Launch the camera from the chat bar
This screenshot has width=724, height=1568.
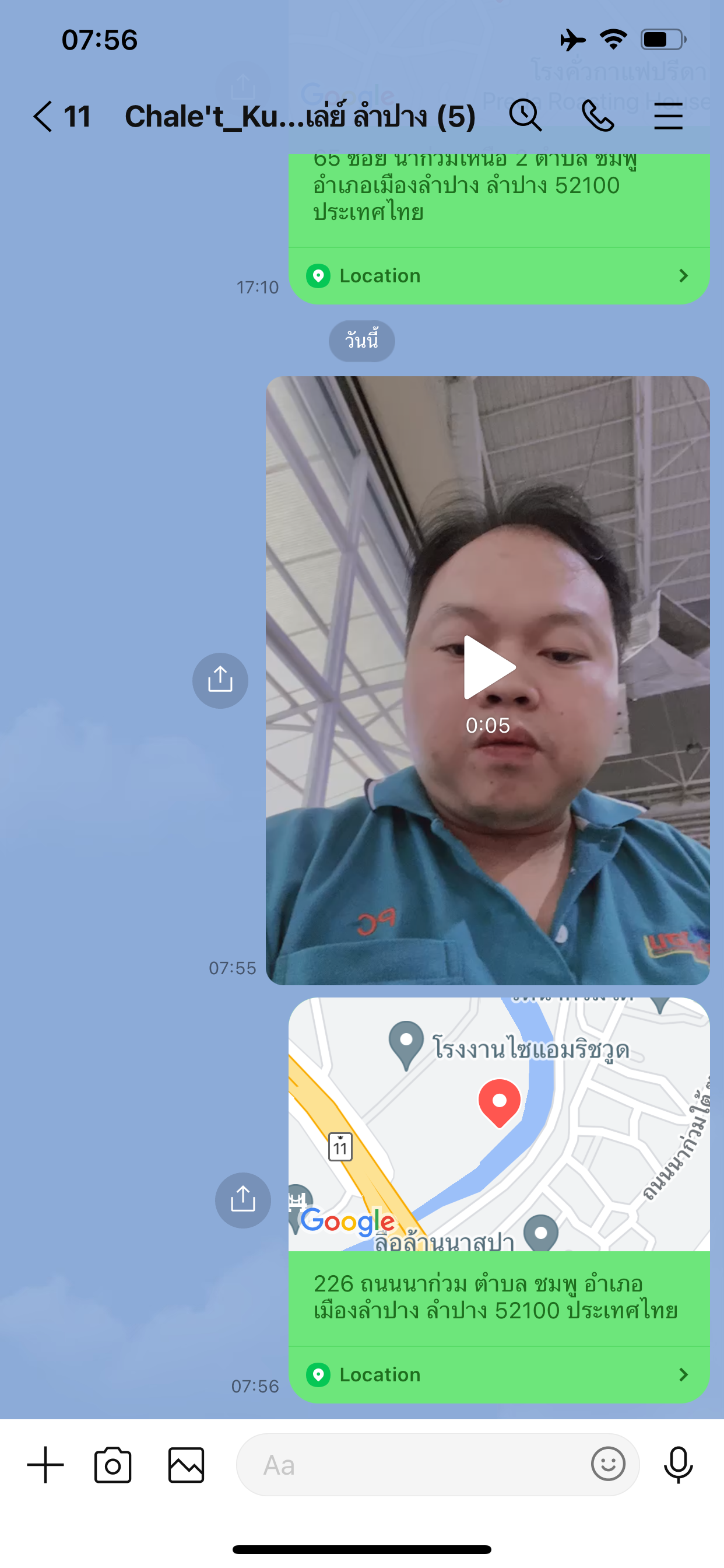coord(113,1465)
